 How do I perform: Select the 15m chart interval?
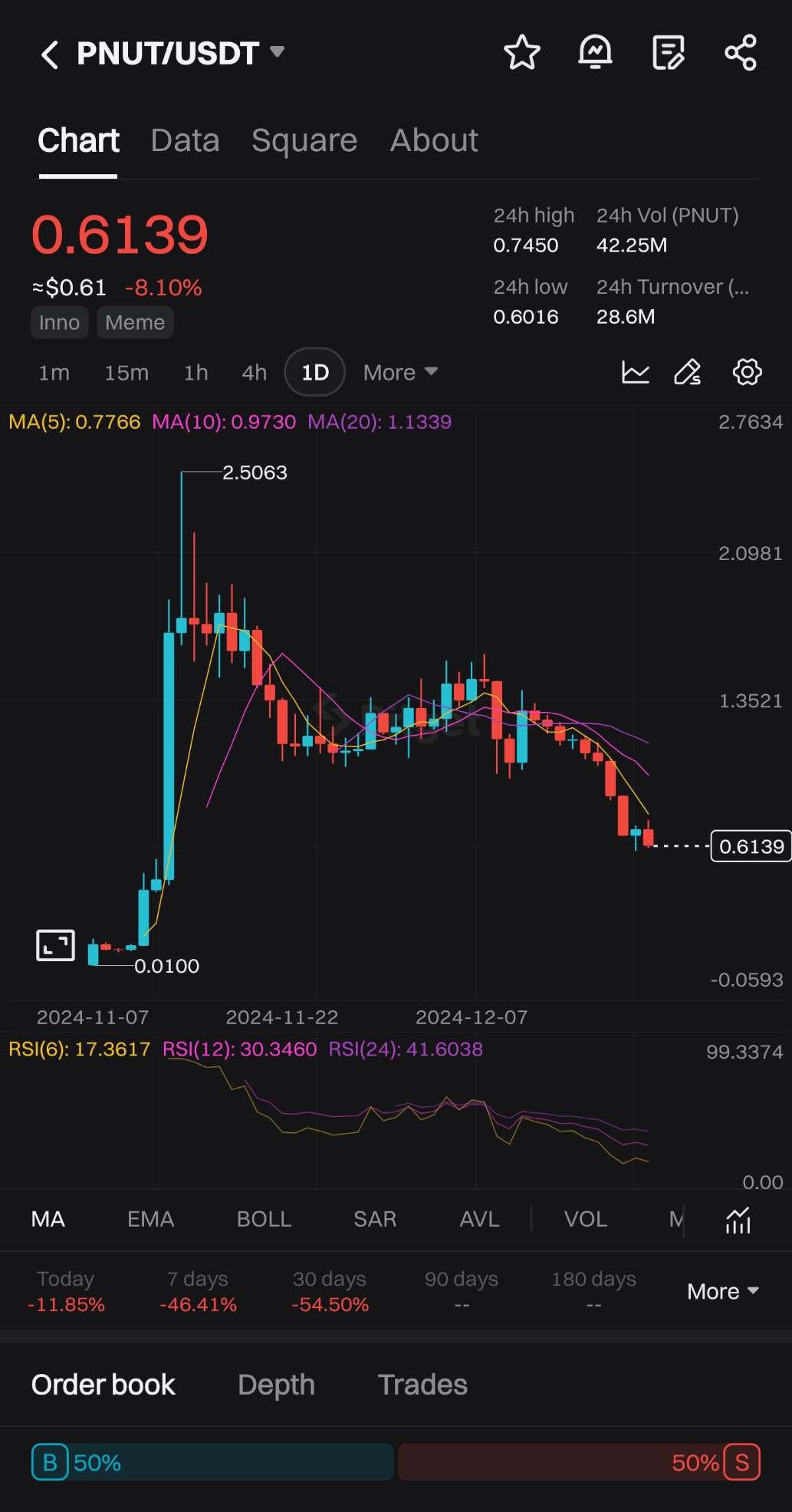click(x=127, y=373)
